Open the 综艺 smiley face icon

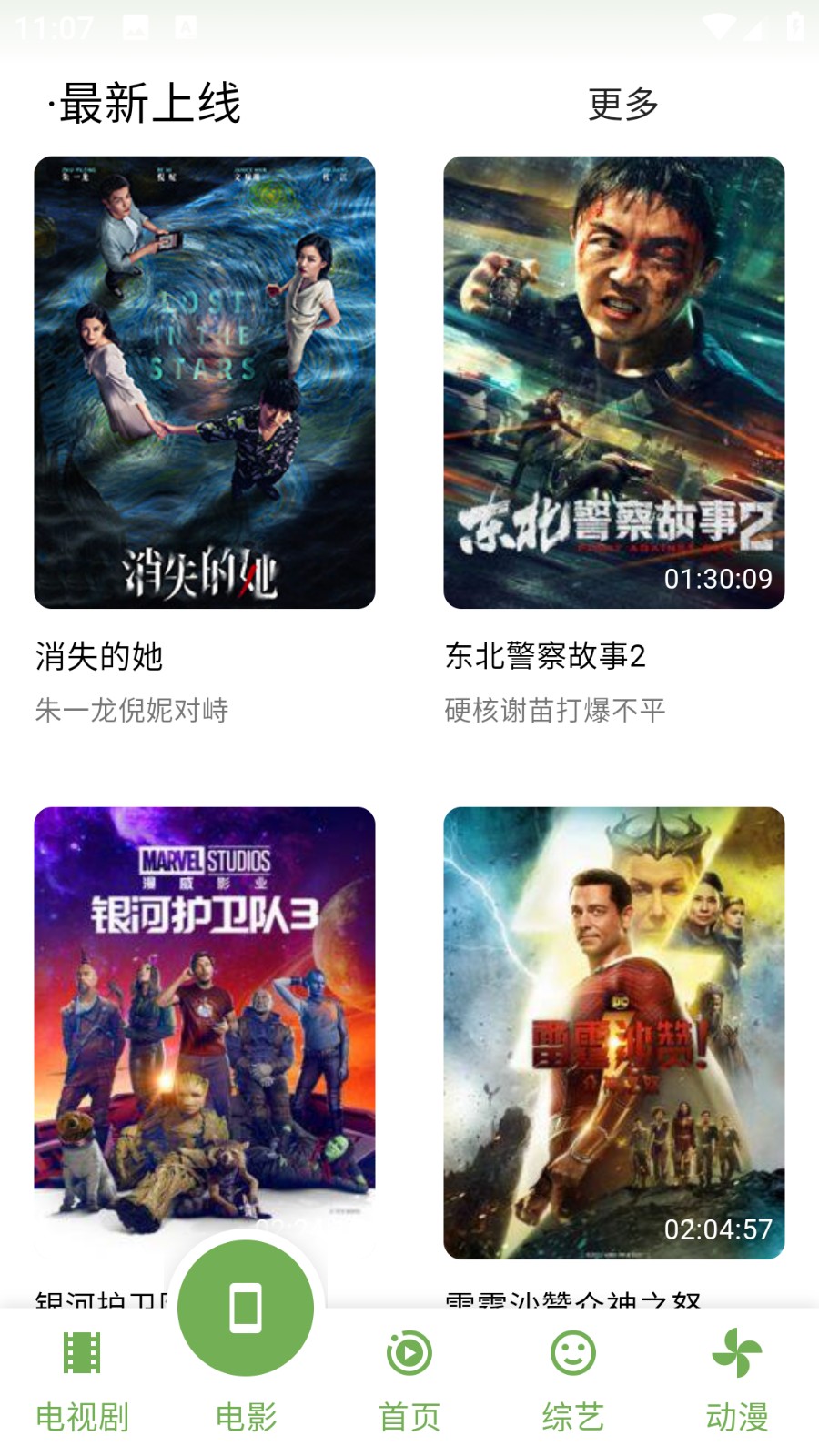click(571, 1353)
